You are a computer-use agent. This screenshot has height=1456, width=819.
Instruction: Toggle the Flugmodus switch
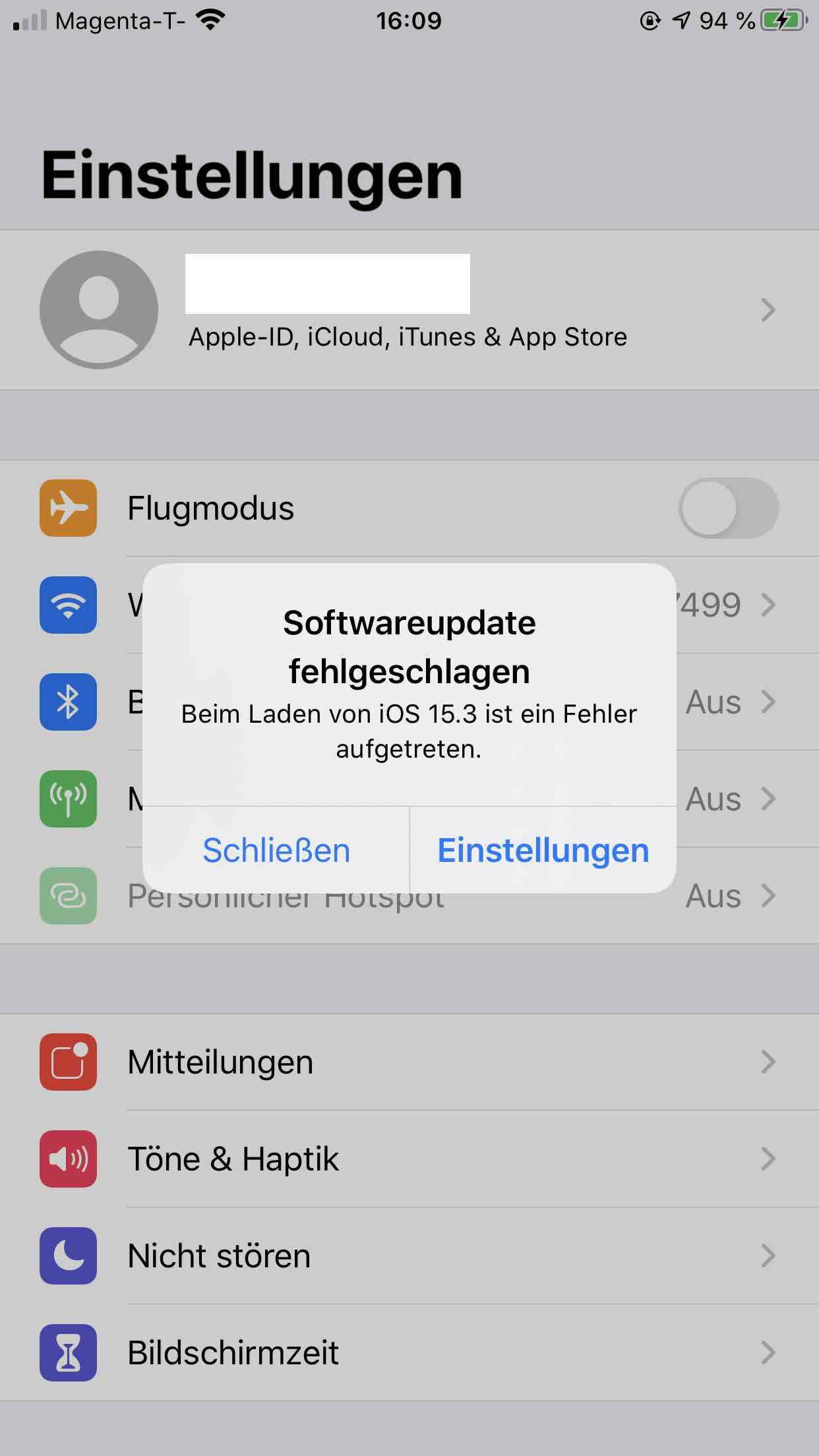729,508
